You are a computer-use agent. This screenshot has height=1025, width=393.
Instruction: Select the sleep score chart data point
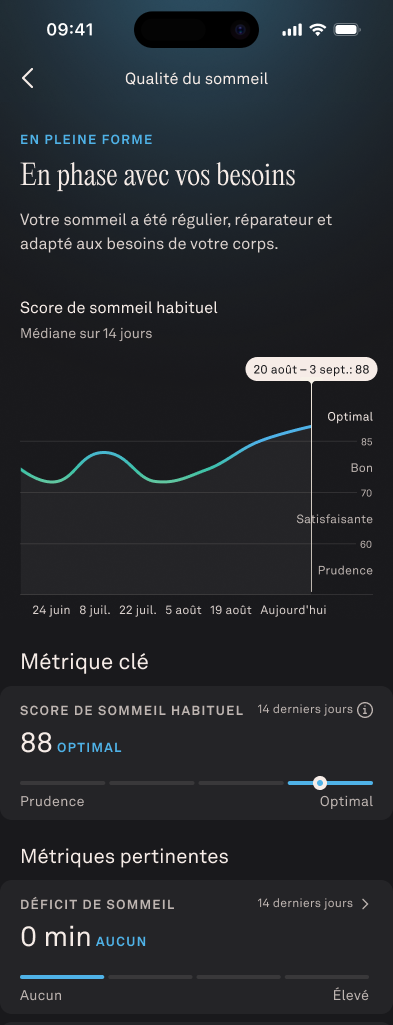311,426
